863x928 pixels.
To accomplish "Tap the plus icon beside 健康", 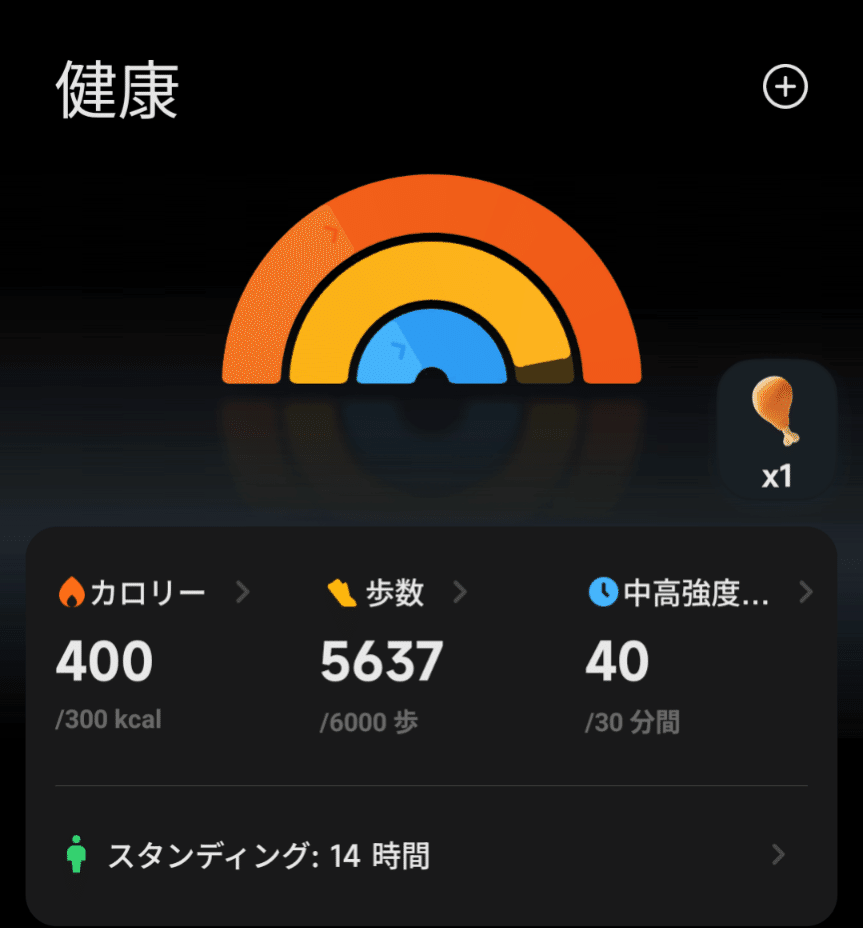I will pyautogui.click(x=785, y=88).
